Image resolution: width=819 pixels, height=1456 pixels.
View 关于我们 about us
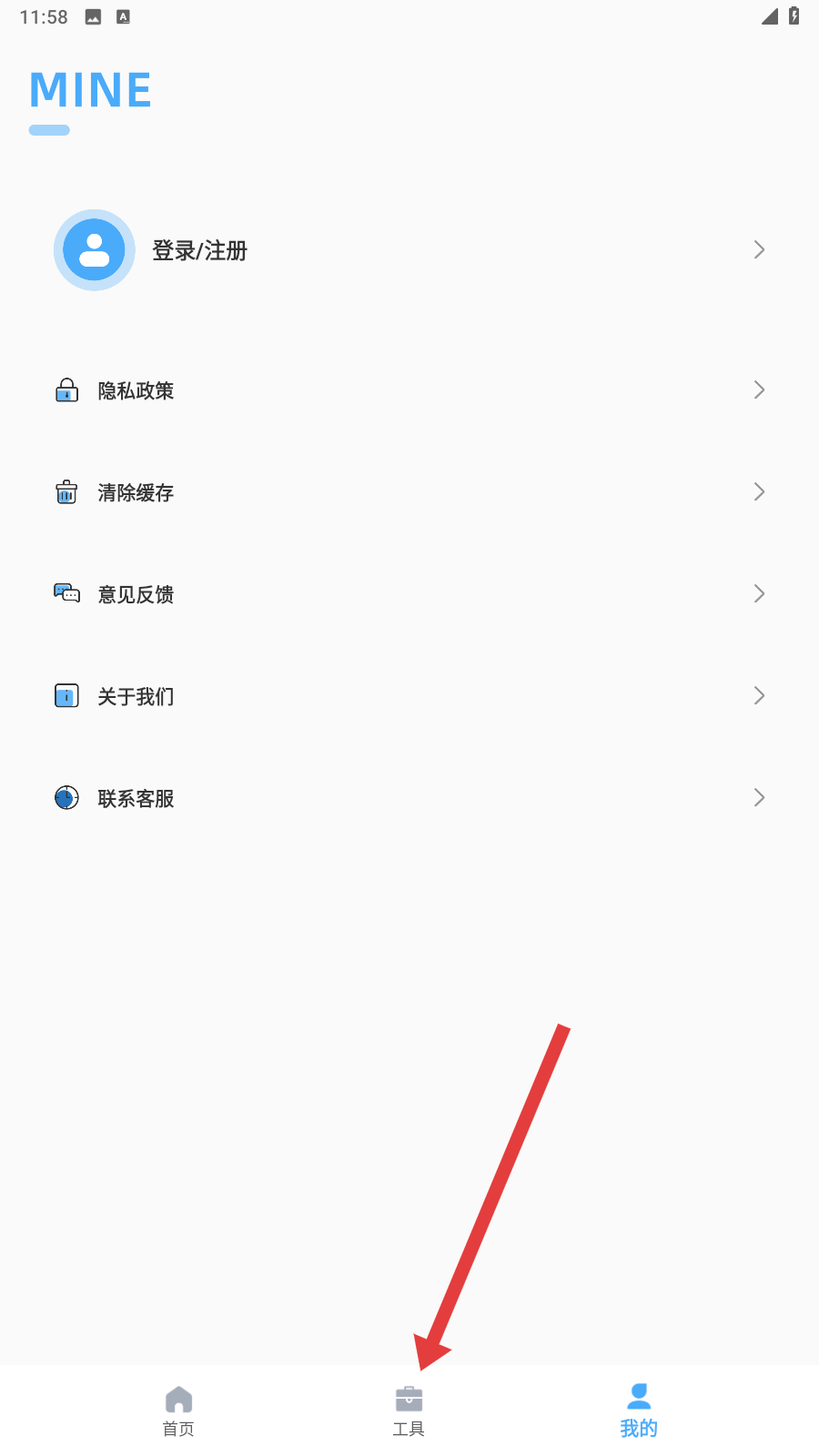tap(409, 696)
